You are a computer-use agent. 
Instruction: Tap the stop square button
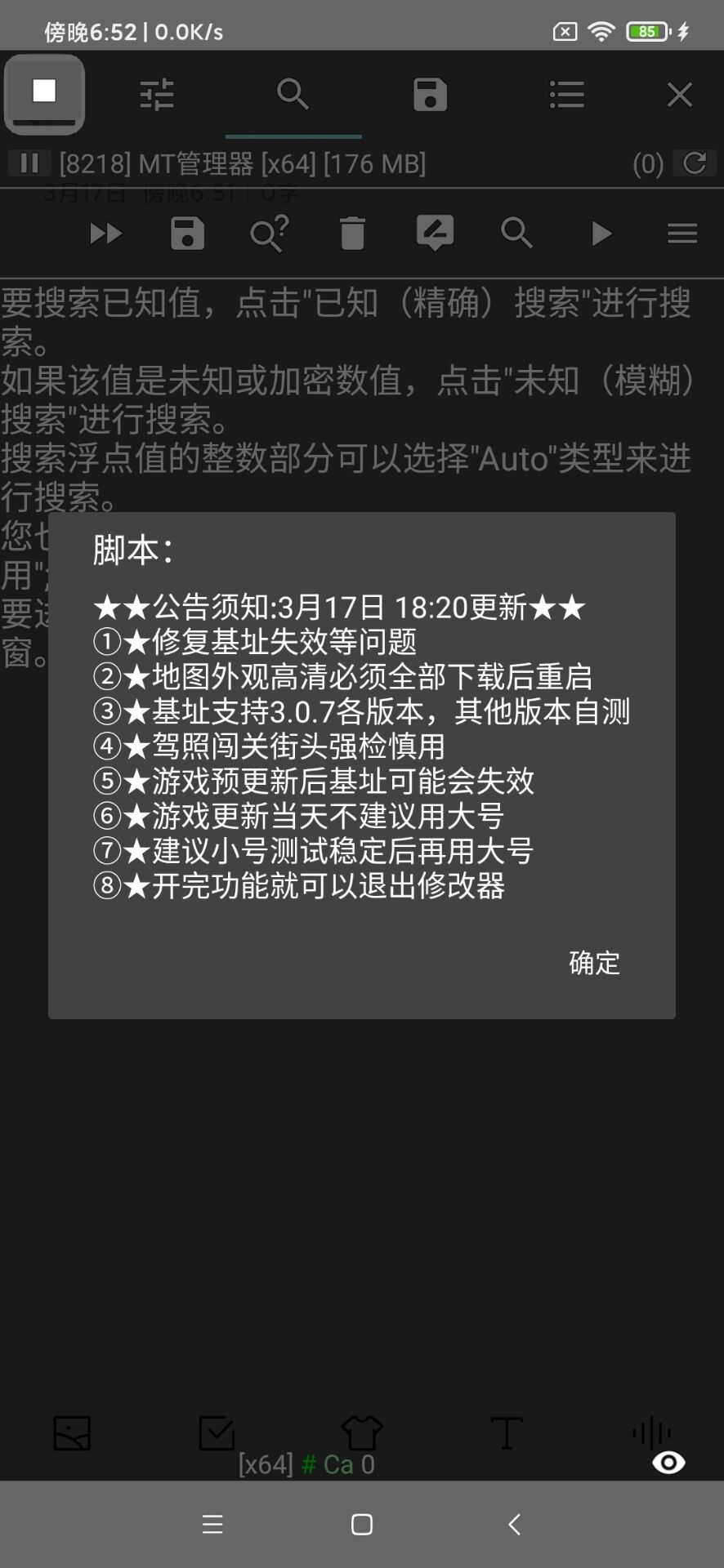point(44,92)
